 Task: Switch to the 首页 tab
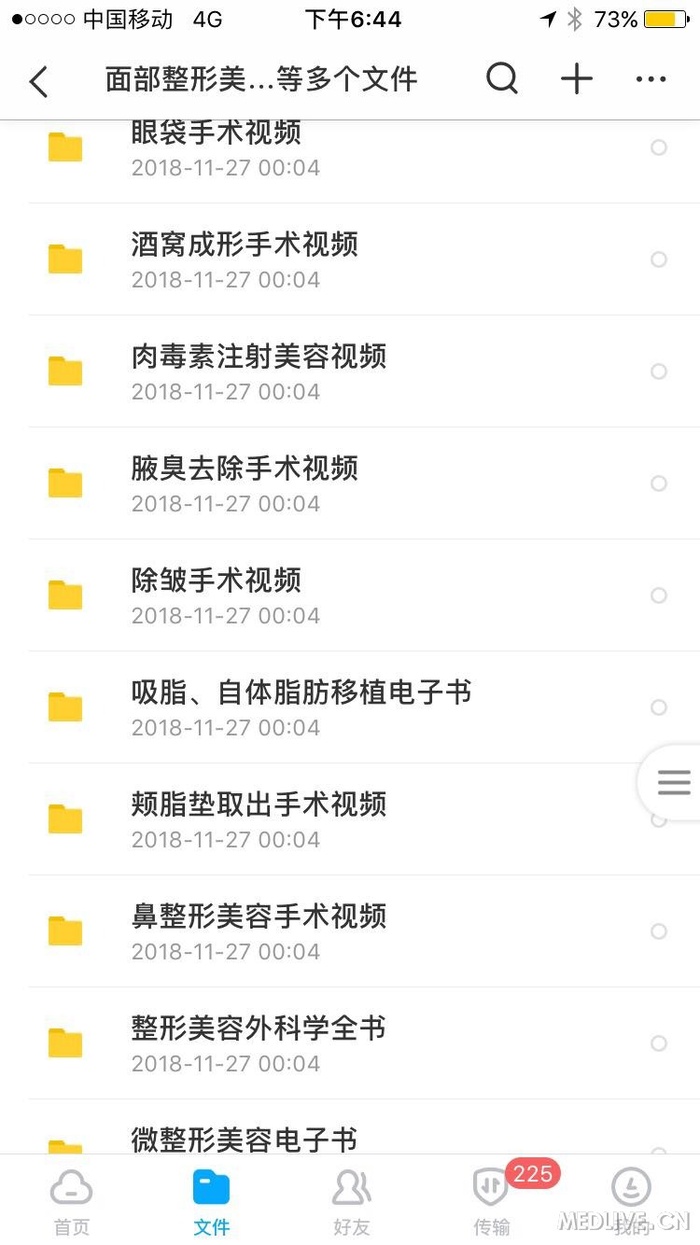click(x=71, y=1203)
